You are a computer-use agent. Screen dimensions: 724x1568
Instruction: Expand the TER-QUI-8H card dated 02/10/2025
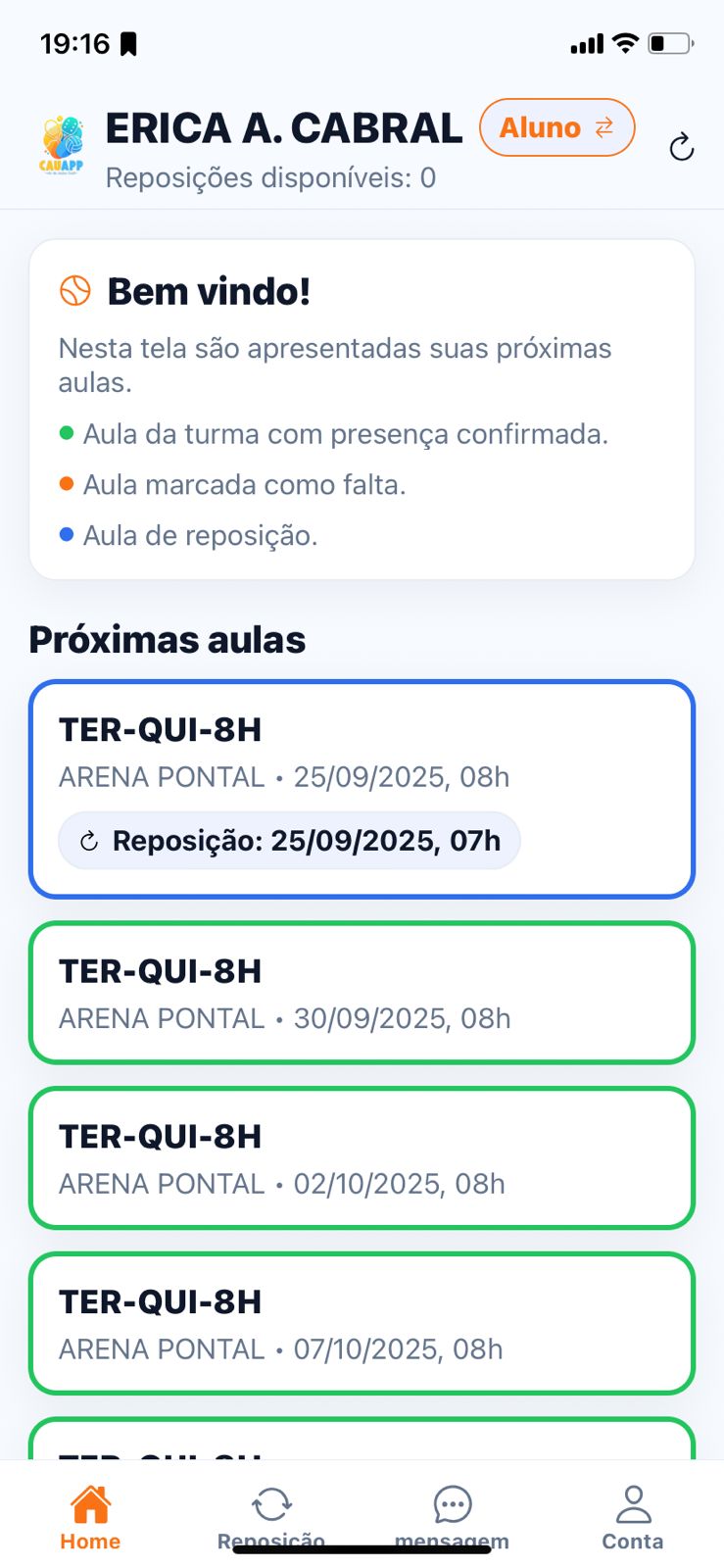[x=362, y=1157]
